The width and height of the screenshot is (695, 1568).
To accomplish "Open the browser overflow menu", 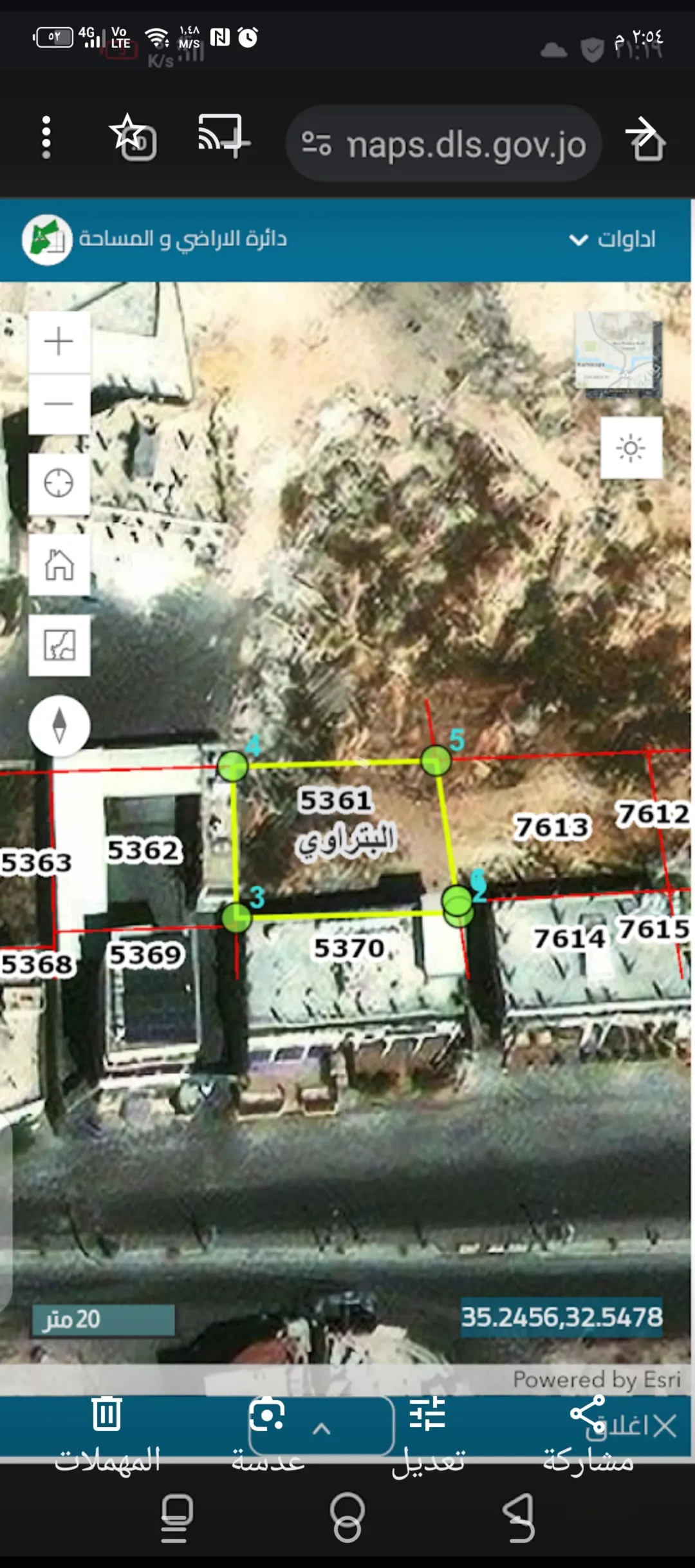I will (x=46, y=137).
